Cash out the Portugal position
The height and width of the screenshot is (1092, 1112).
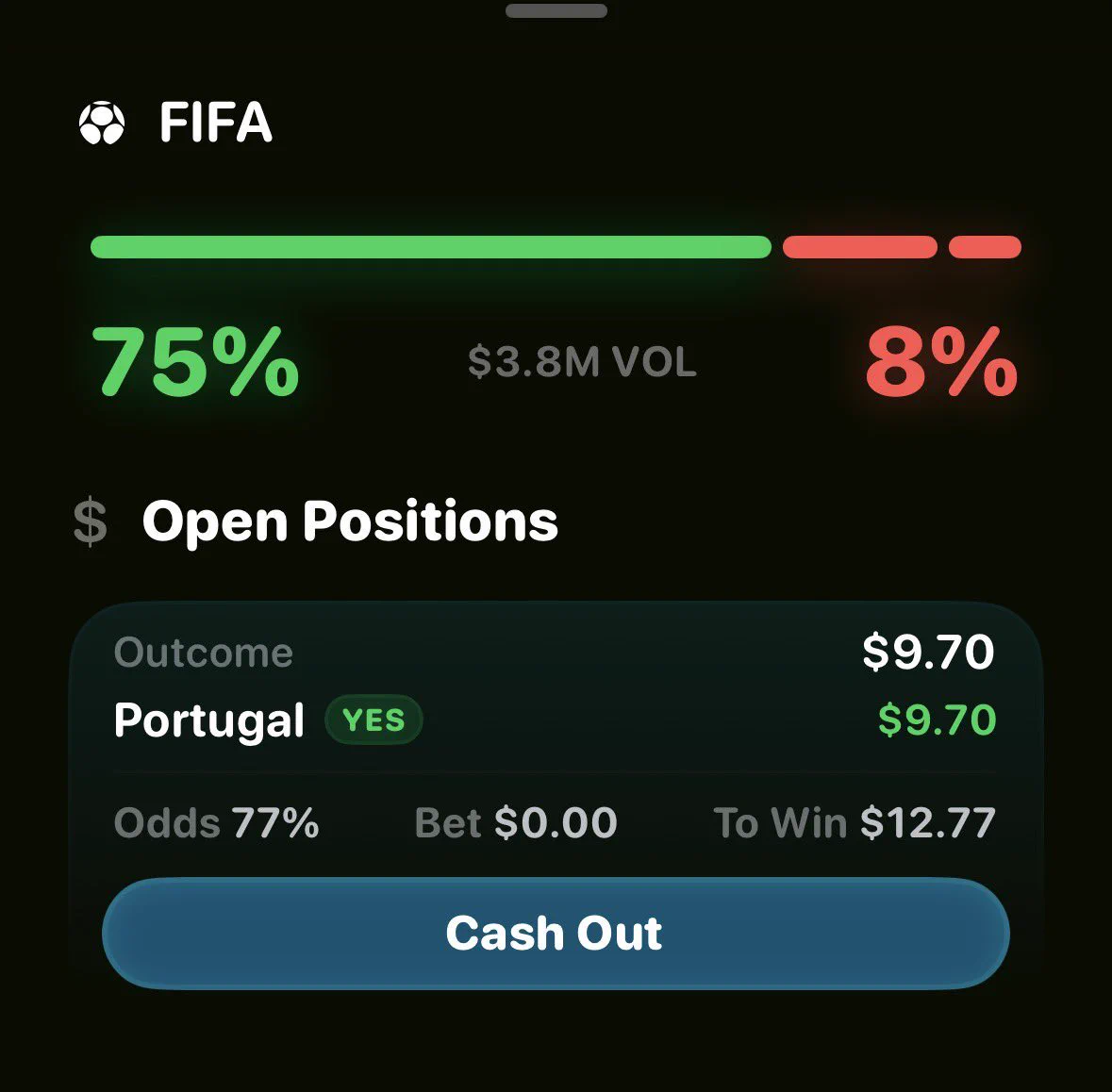(x=556, y=933)
